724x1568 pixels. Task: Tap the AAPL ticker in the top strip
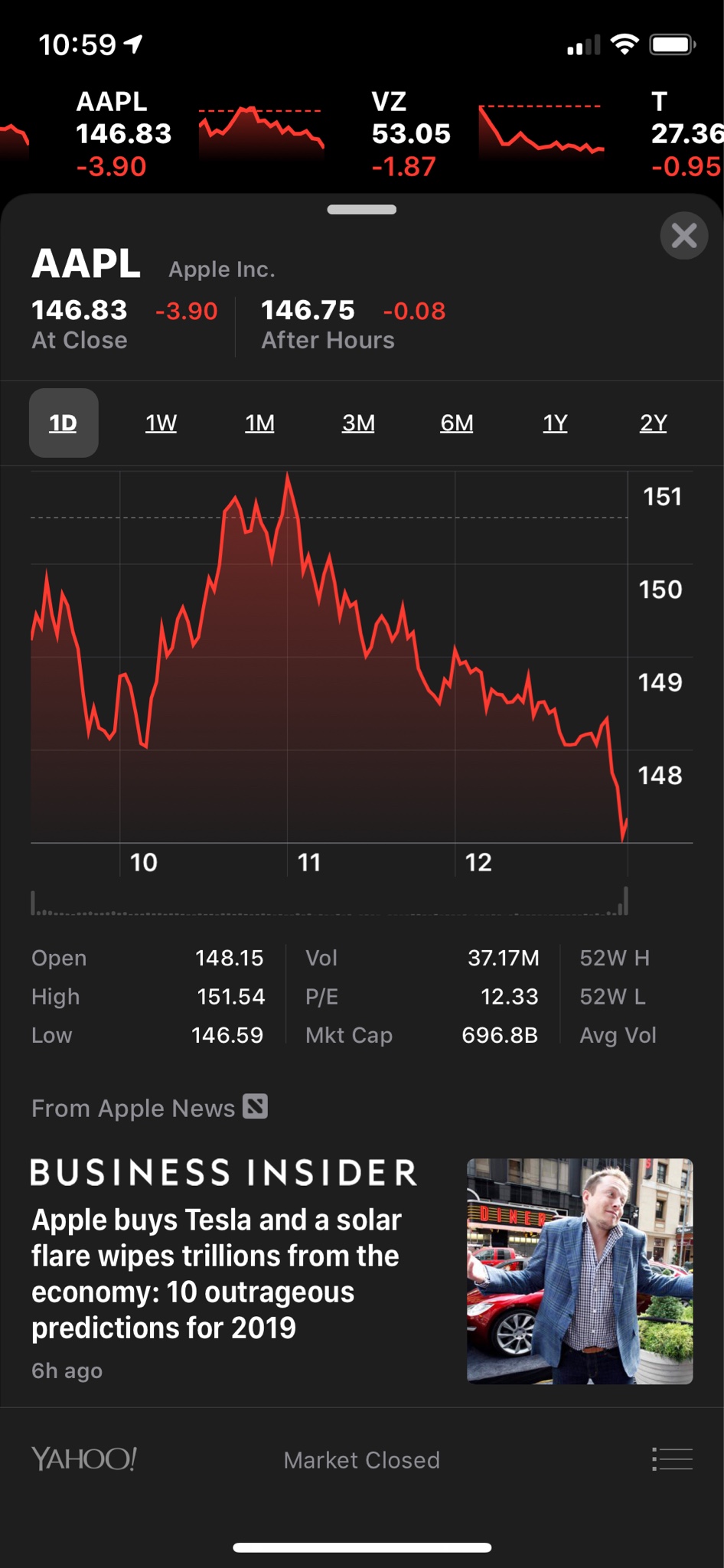123,134
